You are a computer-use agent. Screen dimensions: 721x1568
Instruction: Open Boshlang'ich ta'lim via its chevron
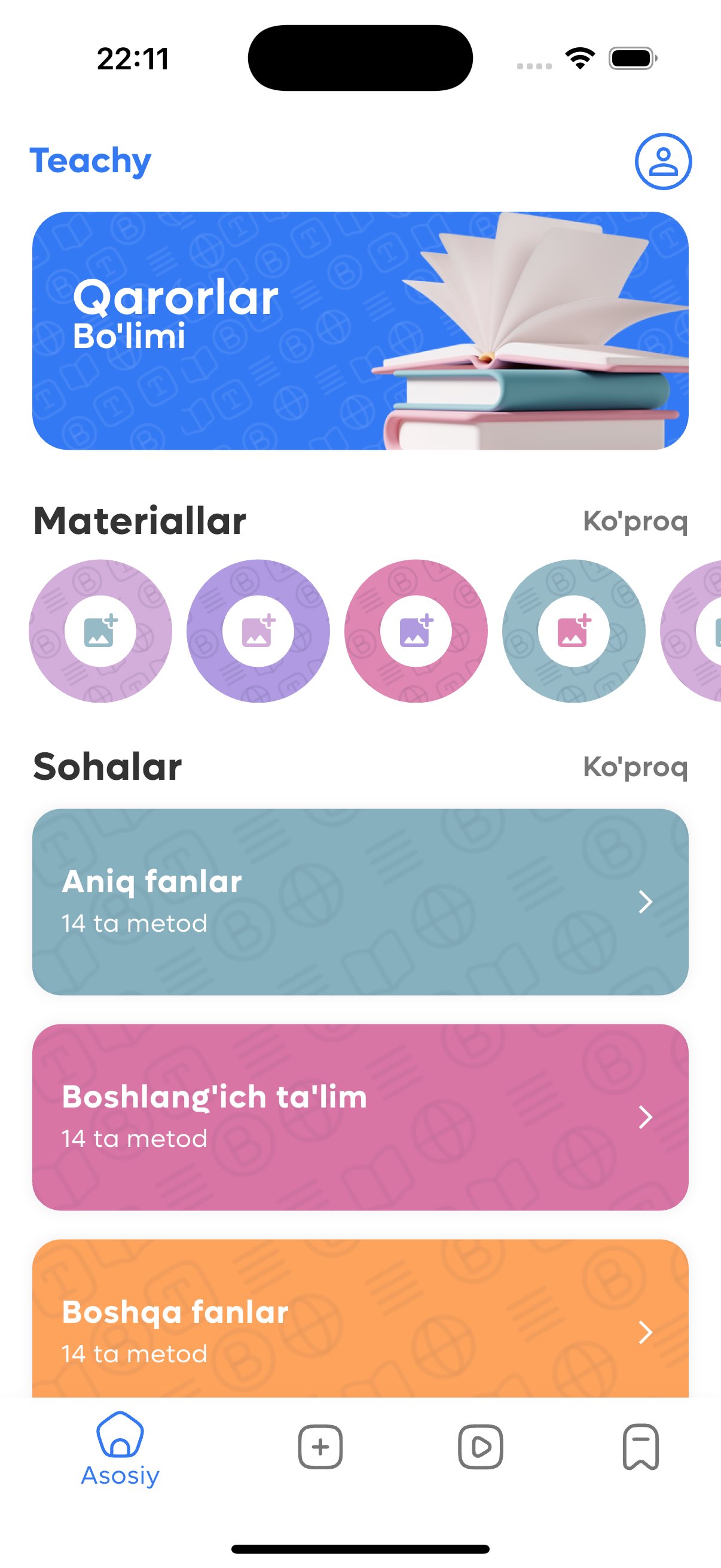pyautogui.click(x=646, y=1117)
